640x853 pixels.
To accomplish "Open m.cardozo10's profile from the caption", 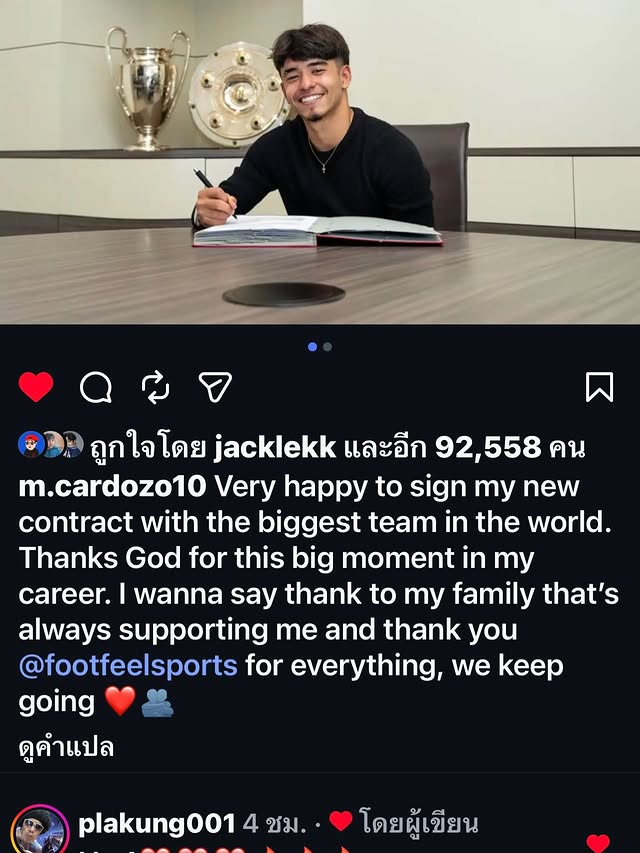I will 112,487.
